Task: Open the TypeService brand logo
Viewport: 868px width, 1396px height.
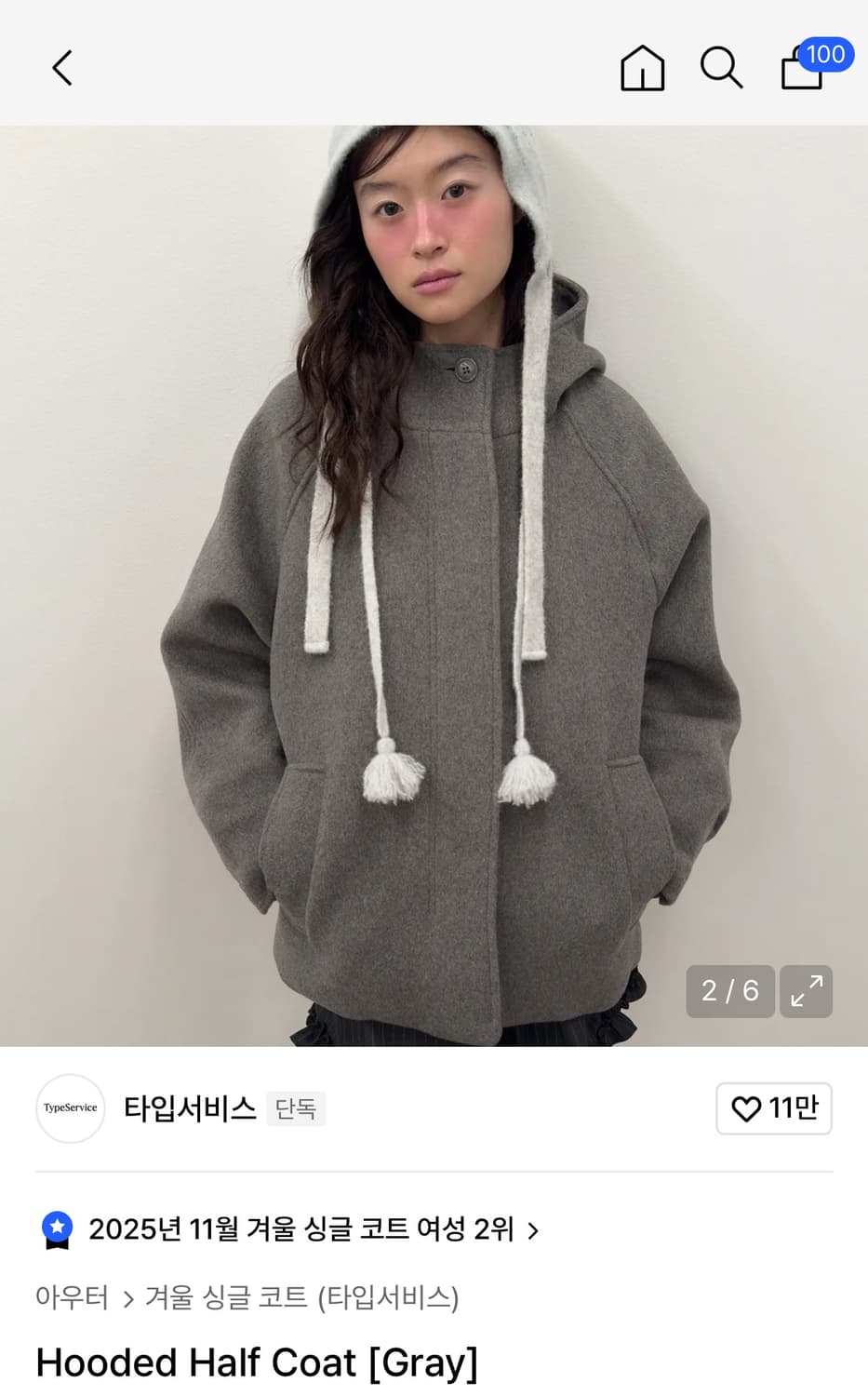Action: [x=70, y=1108]
